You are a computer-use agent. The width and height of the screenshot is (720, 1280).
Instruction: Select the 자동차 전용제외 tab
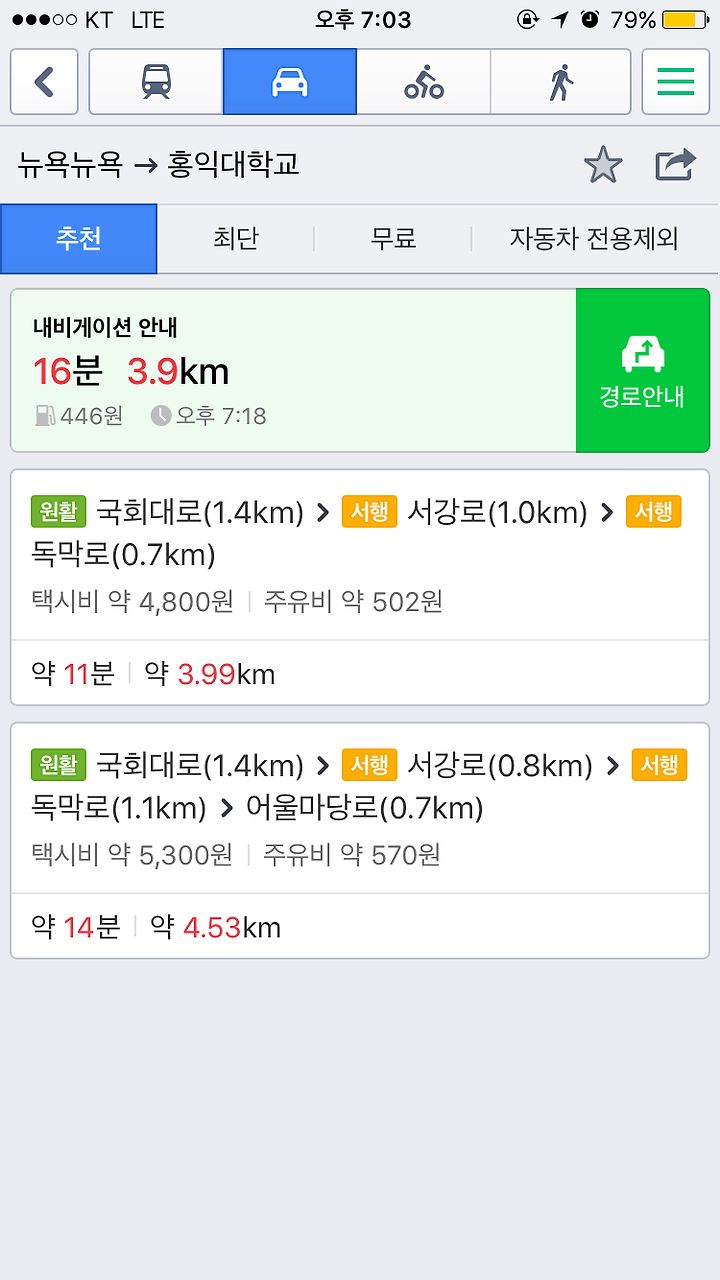tap(594, 239)
